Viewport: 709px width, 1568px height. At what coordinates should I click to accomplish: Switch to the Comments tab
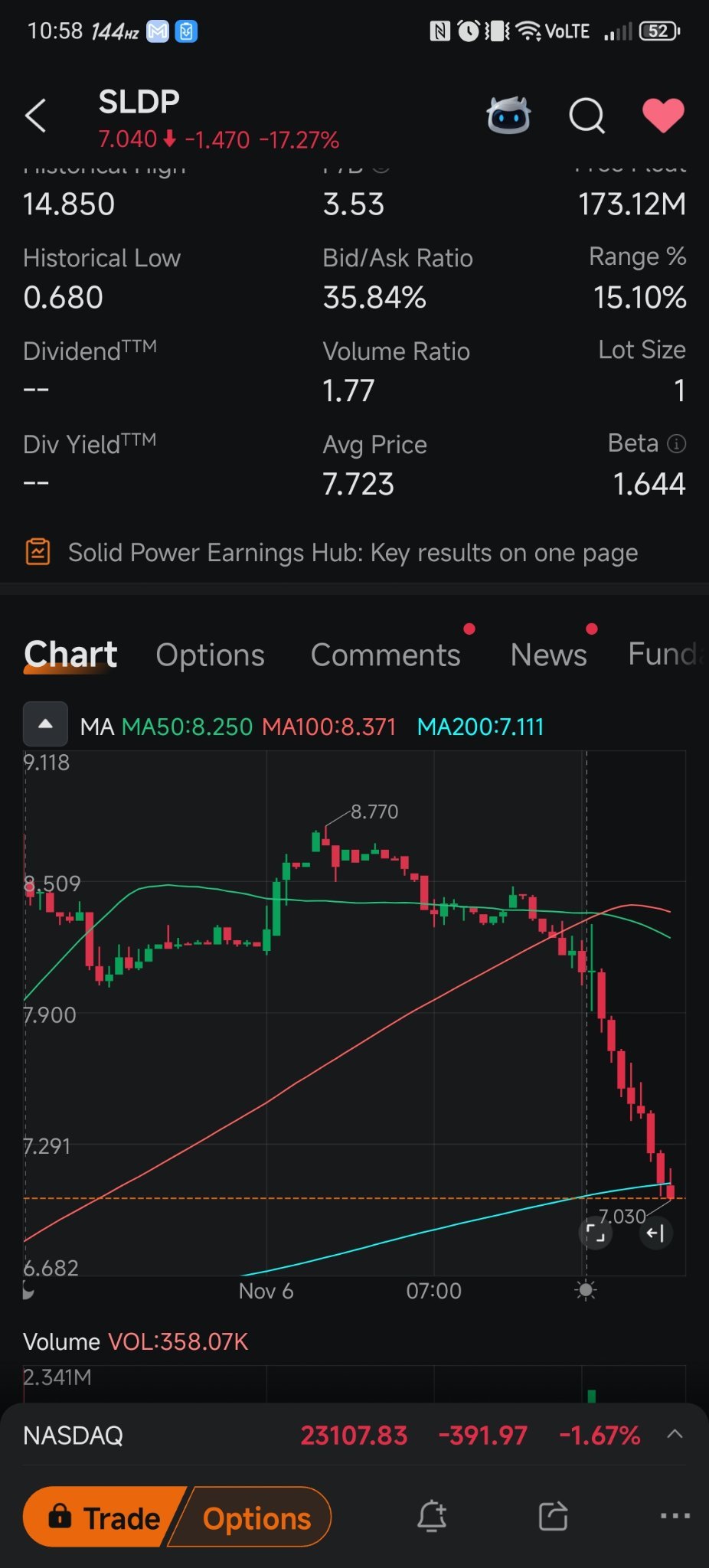pyautogui.click(x=386, y=655)
